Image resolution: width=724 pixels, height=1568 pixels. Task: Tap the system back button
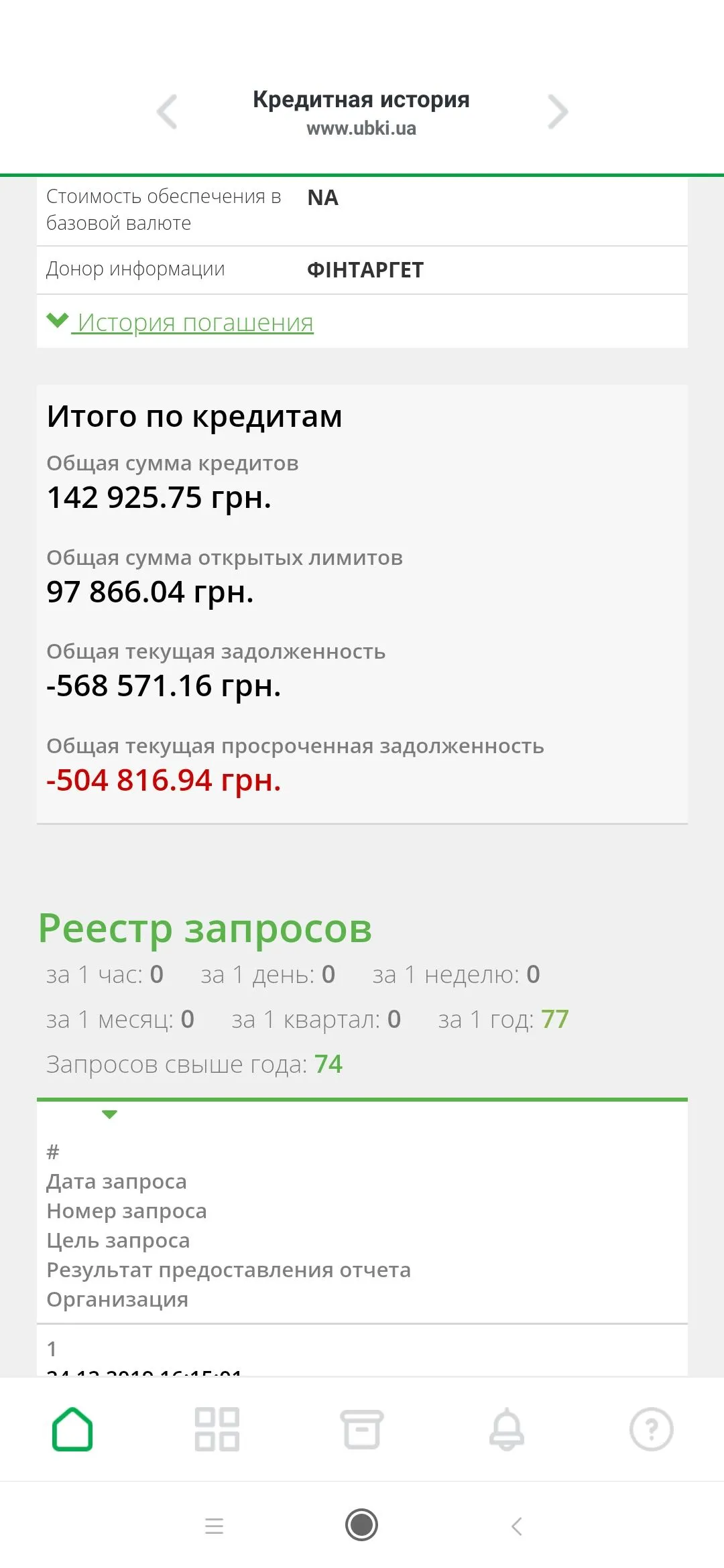click(x=516, y=1526)
